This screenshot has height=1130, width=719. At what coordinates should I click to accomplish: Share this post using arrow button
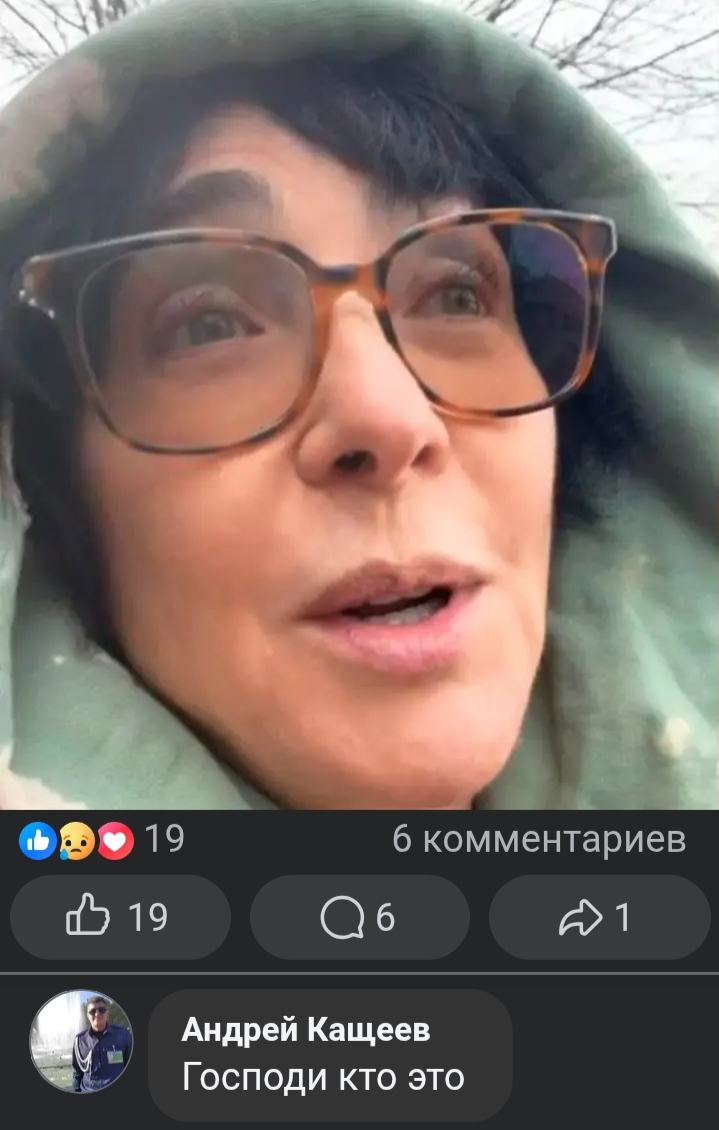[x=598, y=917]
